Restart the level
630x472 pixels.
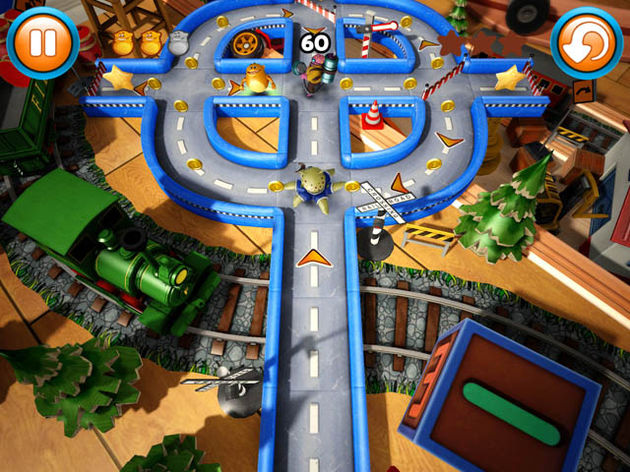coord(587,45)
